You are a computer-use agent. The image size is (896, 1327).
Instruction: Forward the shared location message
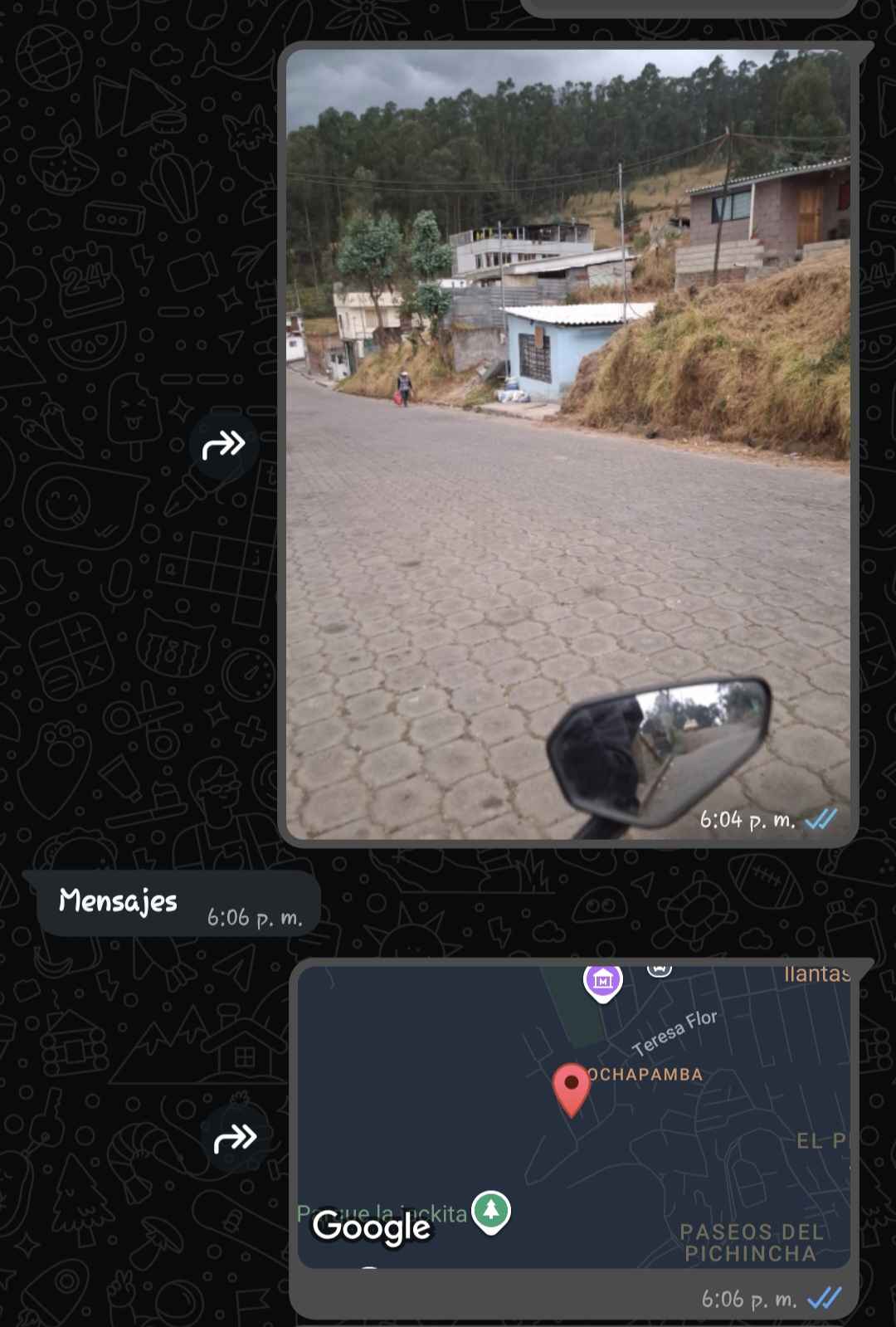coord(235,1138)
